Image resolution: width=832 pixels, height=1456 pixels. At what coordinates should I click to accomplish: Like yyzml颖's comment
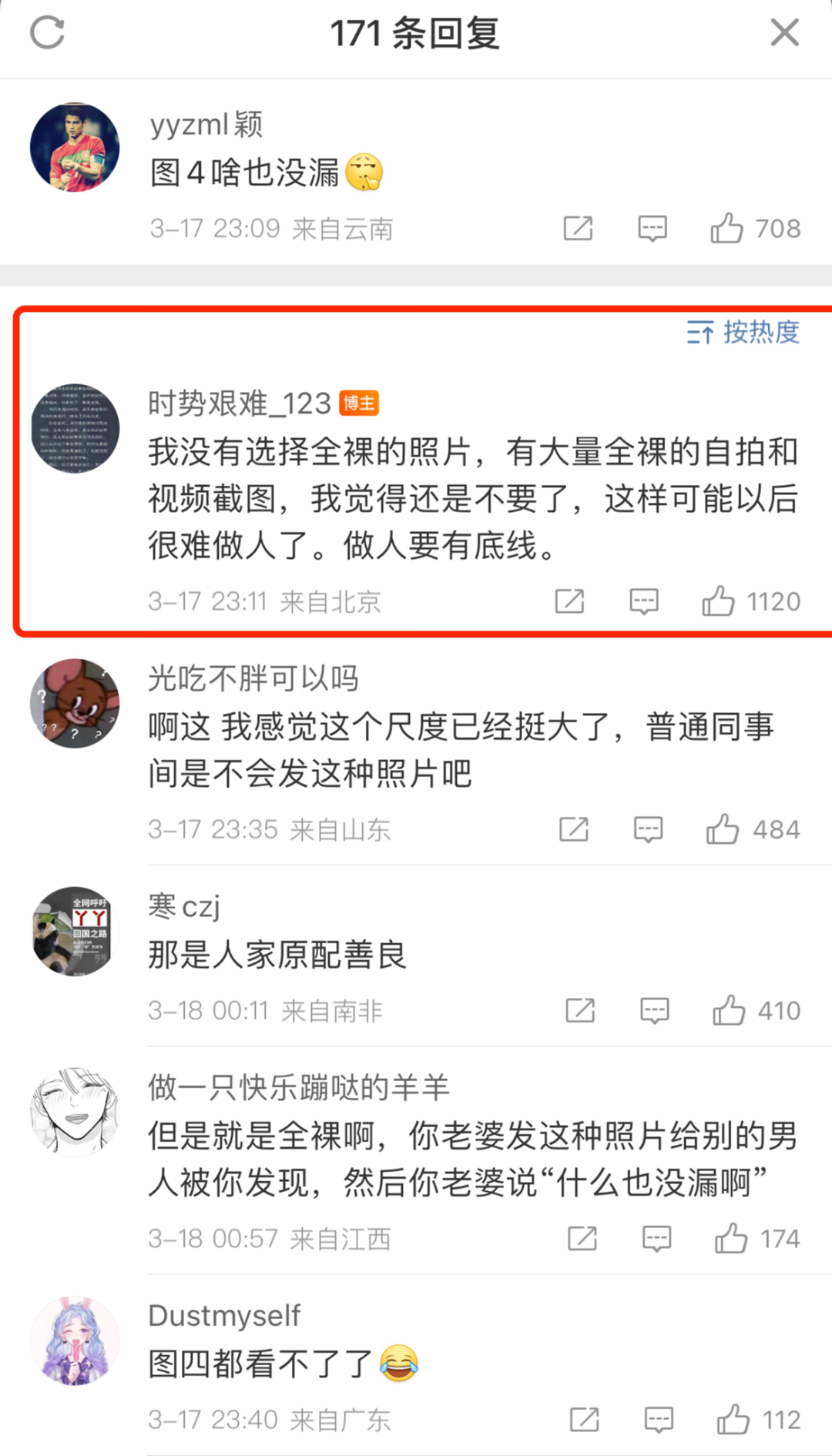click(726, 229)
